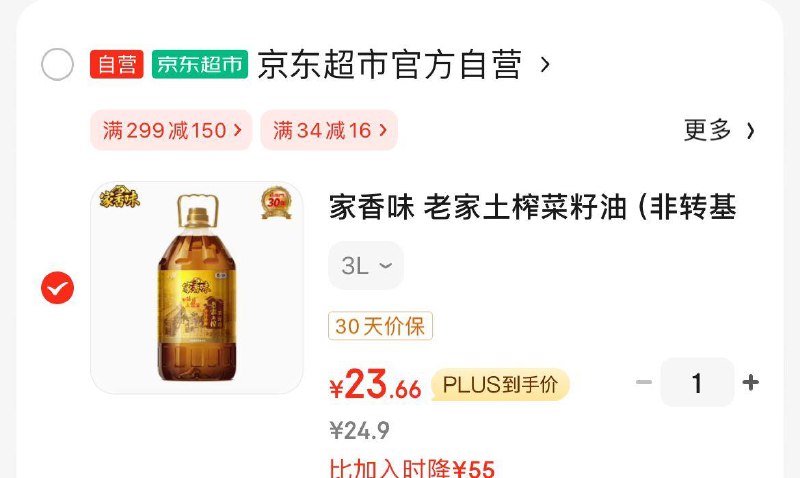Select all items from 京东超市官方自营
Image resolution: width=800 pixels, height=478 pixels.
point(57,65)
